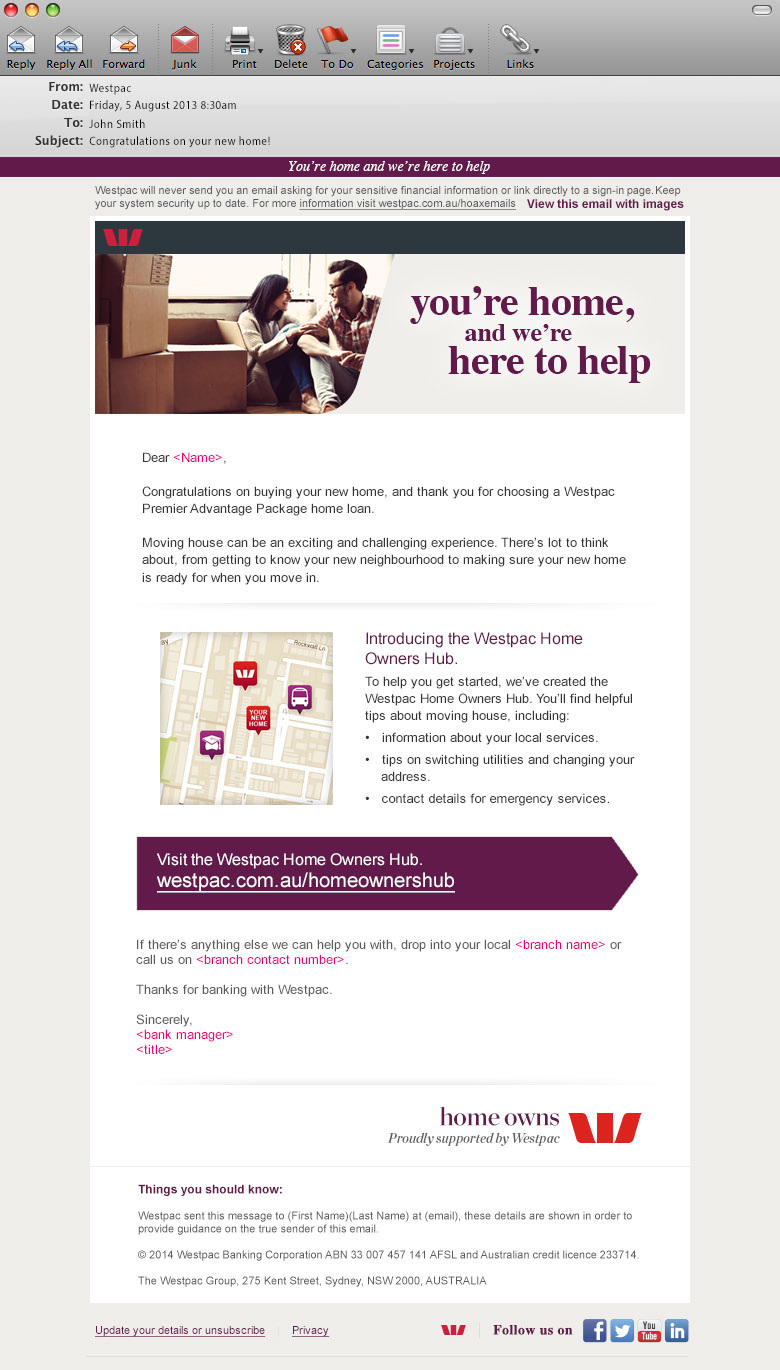Open Westpac's Twitter profile
The image size is (780, 1370).
pos(622,1331)
